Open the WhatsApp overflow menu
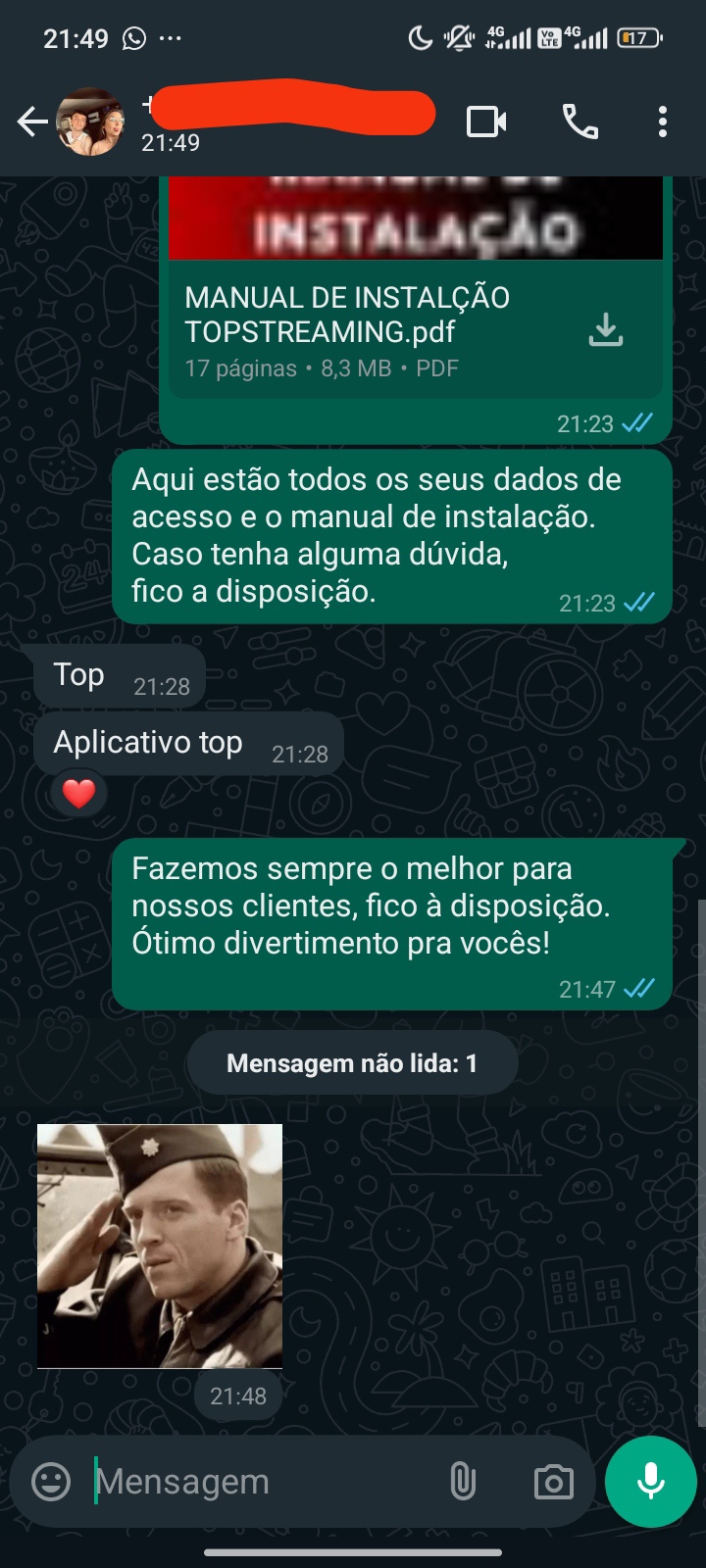Screen dimensions: 706x1568 pos(662,122)
